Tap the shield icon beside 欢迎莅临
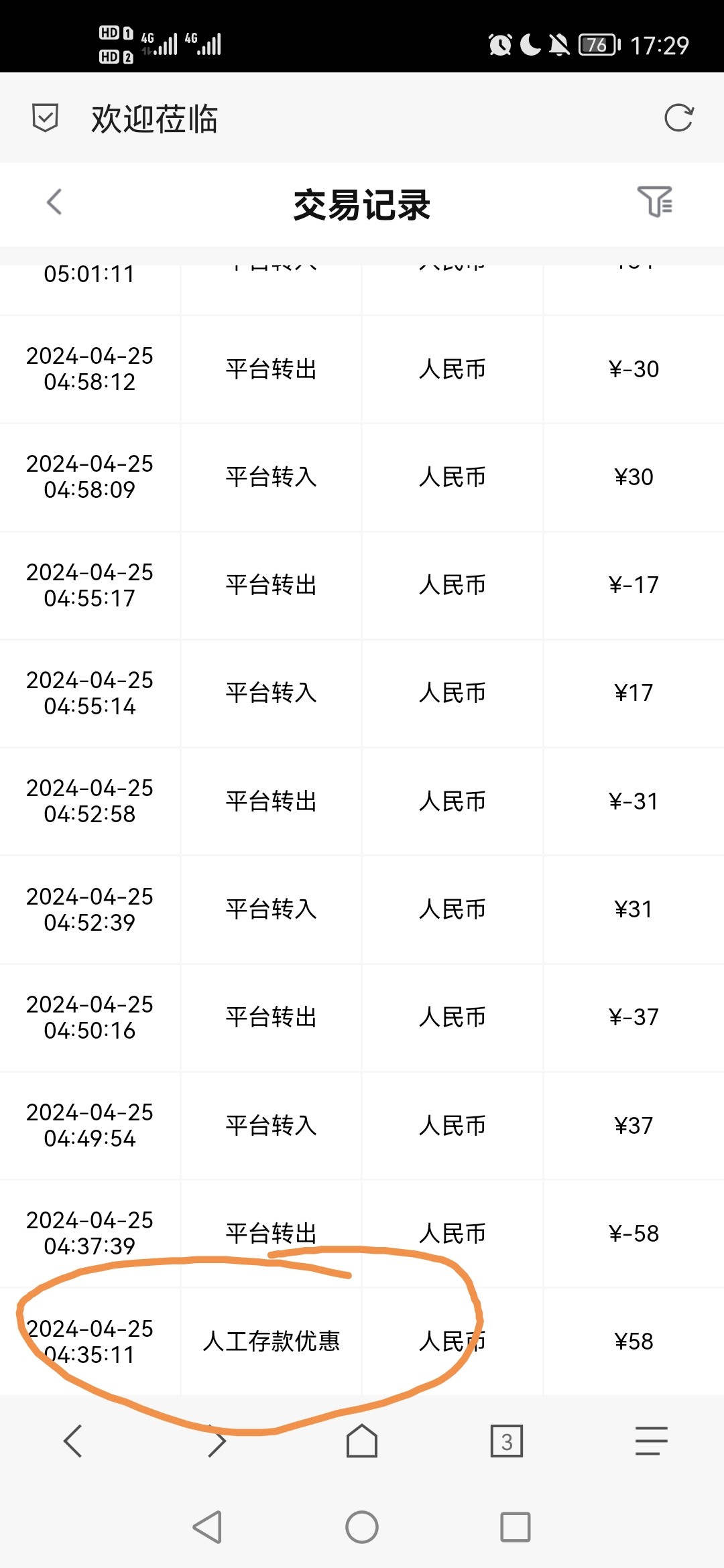The height and width of the screenshot is (1568, 724). pyautogui.click(x=46, y=118)
